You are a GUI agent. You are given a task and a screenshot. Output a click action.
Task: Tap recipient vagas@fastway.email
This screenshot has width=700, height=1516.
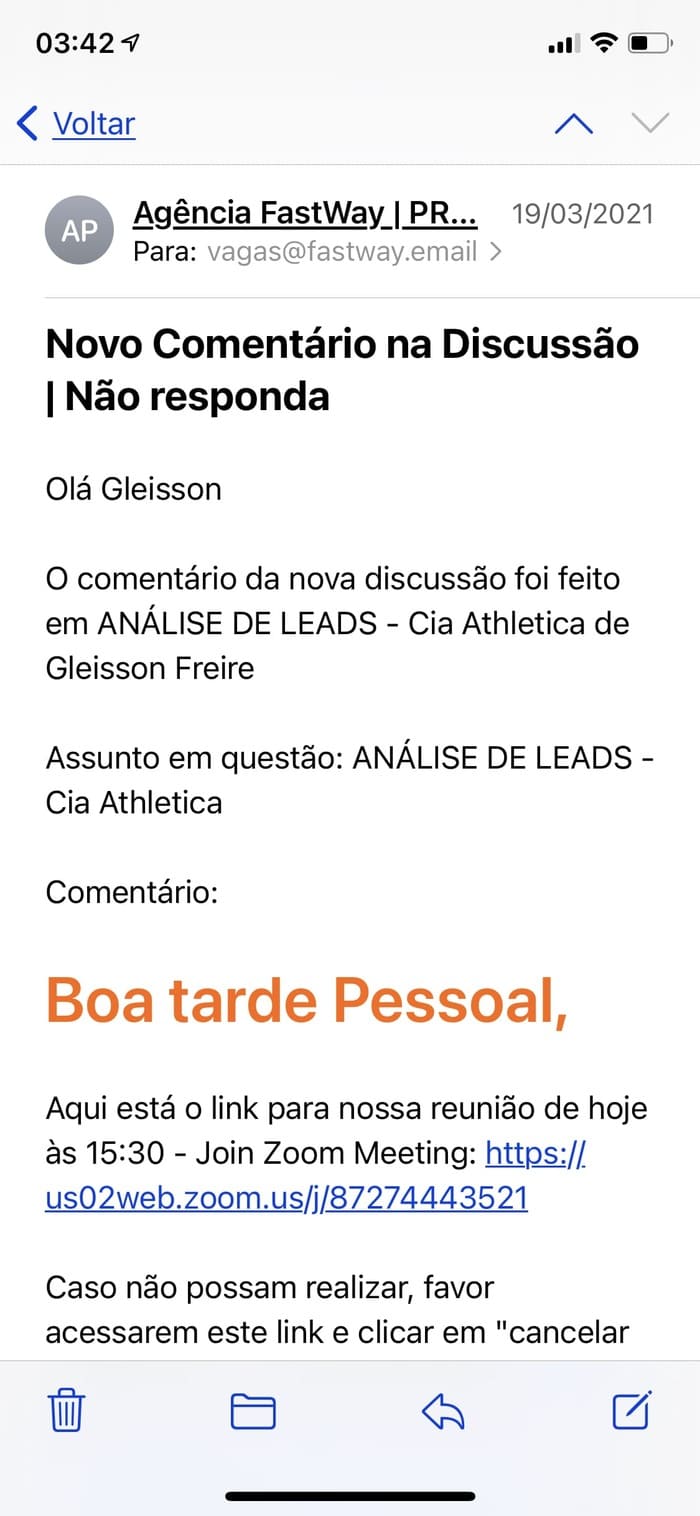tap(342, 251)
